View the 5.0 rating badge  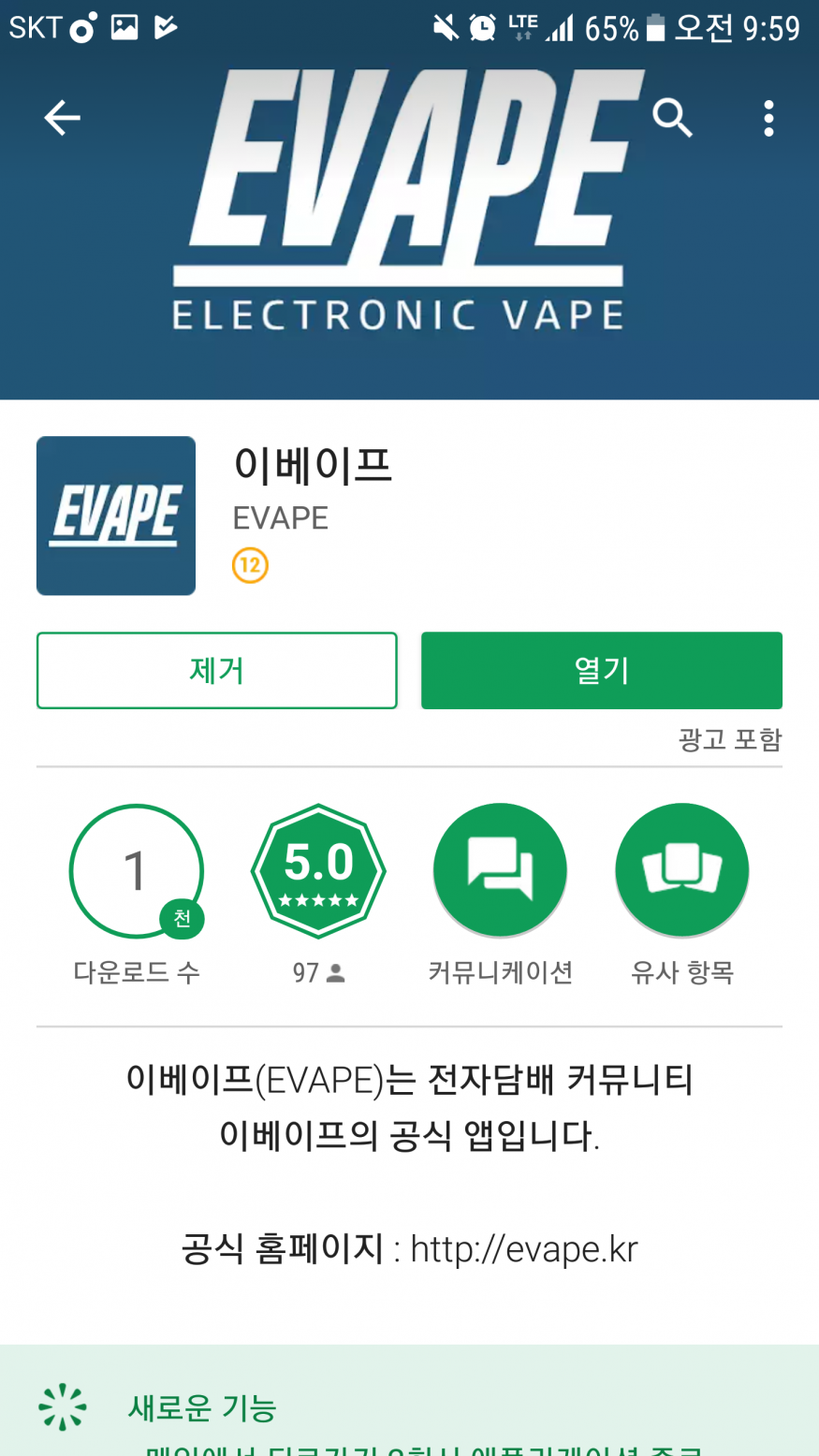[x=318, y=870]
